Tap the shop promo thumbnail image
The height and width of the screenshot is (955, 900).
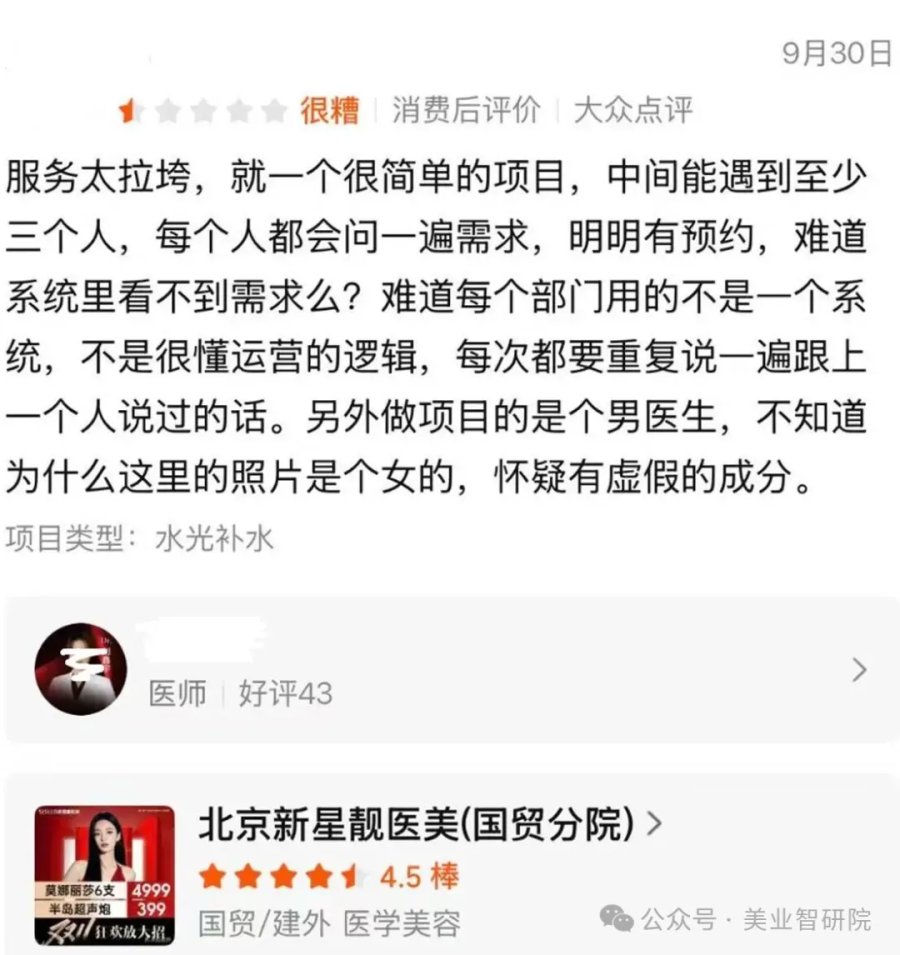104,875
